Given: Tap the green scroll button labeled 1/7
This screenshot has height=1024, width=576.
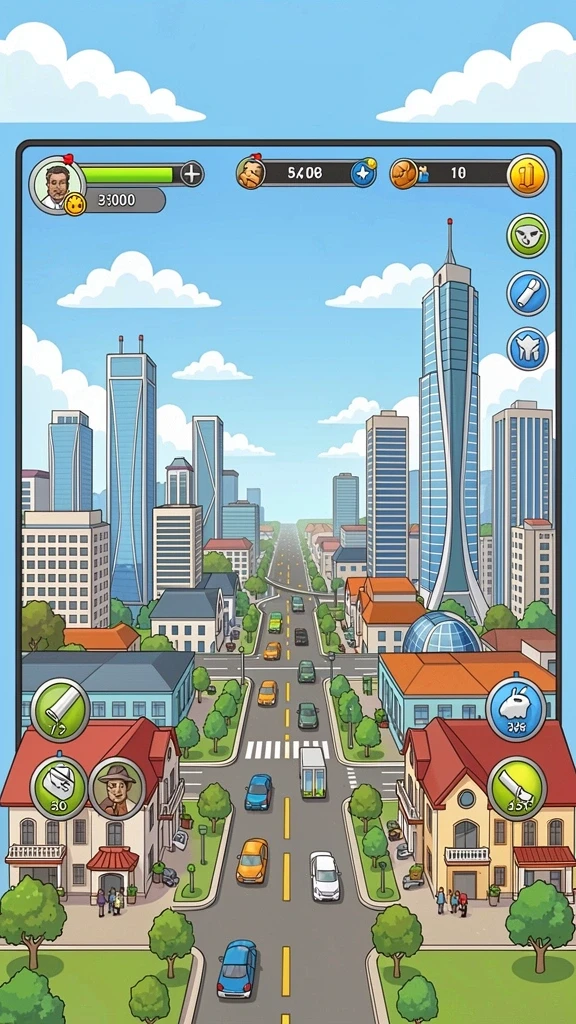Looking at the screenshot, I should [60, 710].
